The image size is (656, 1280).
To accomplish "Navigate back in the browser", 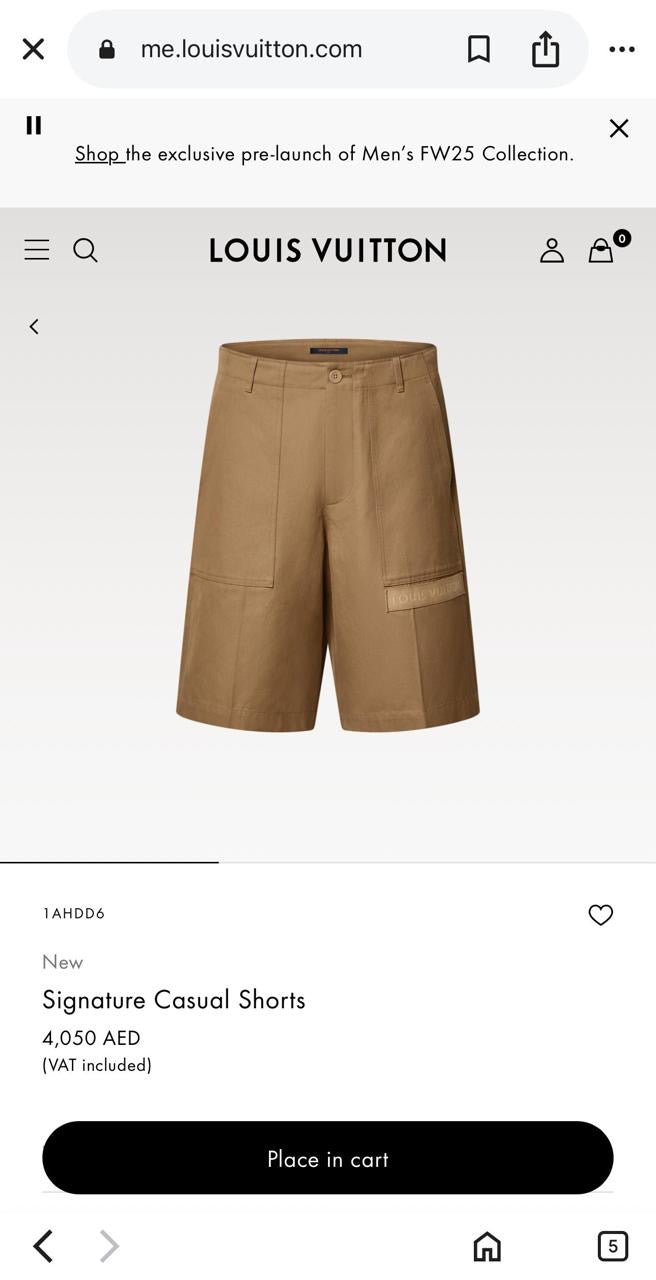I will click(43, 1246).
